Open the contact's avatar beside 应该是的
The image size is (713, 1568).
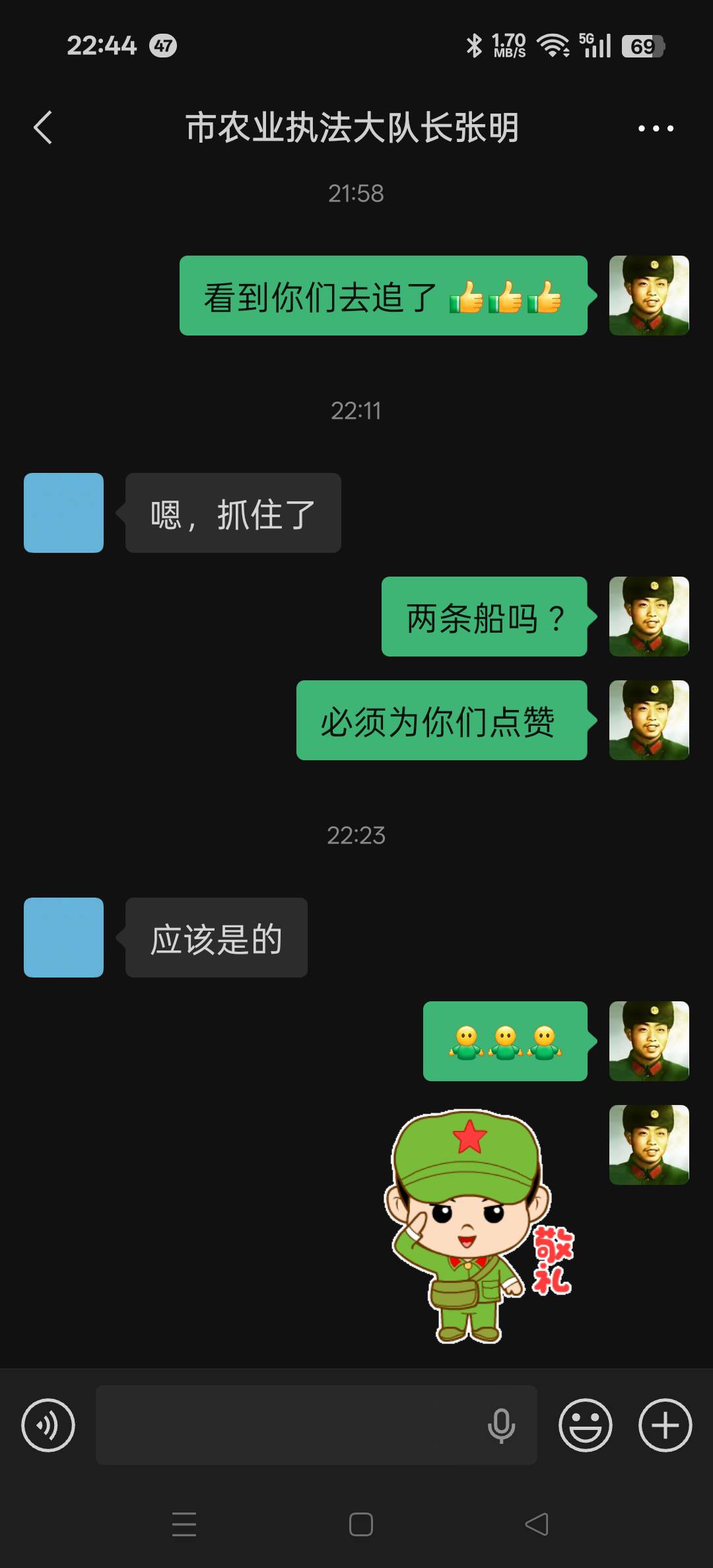coord(64,937)
